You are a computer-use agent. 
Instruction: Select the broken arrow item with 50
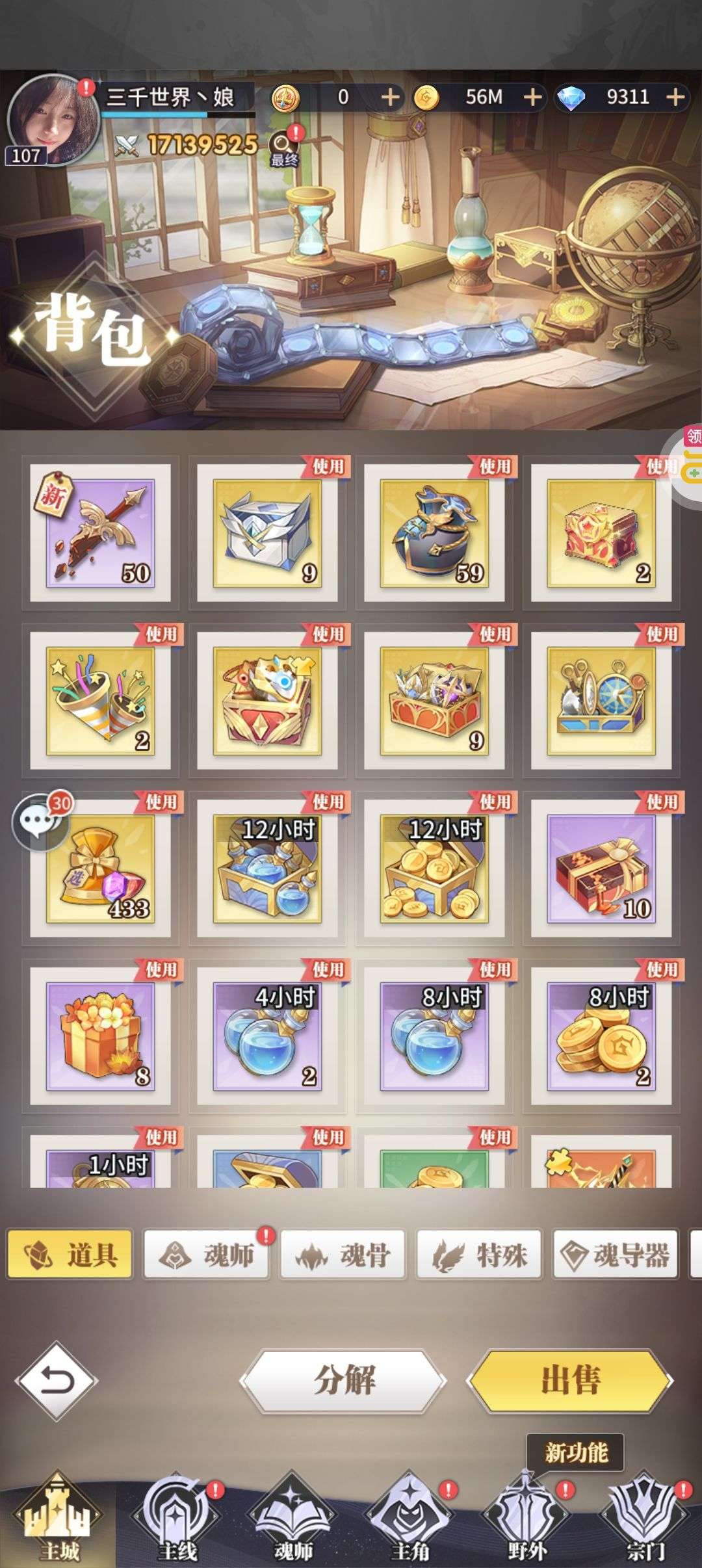tap(100, 533)
